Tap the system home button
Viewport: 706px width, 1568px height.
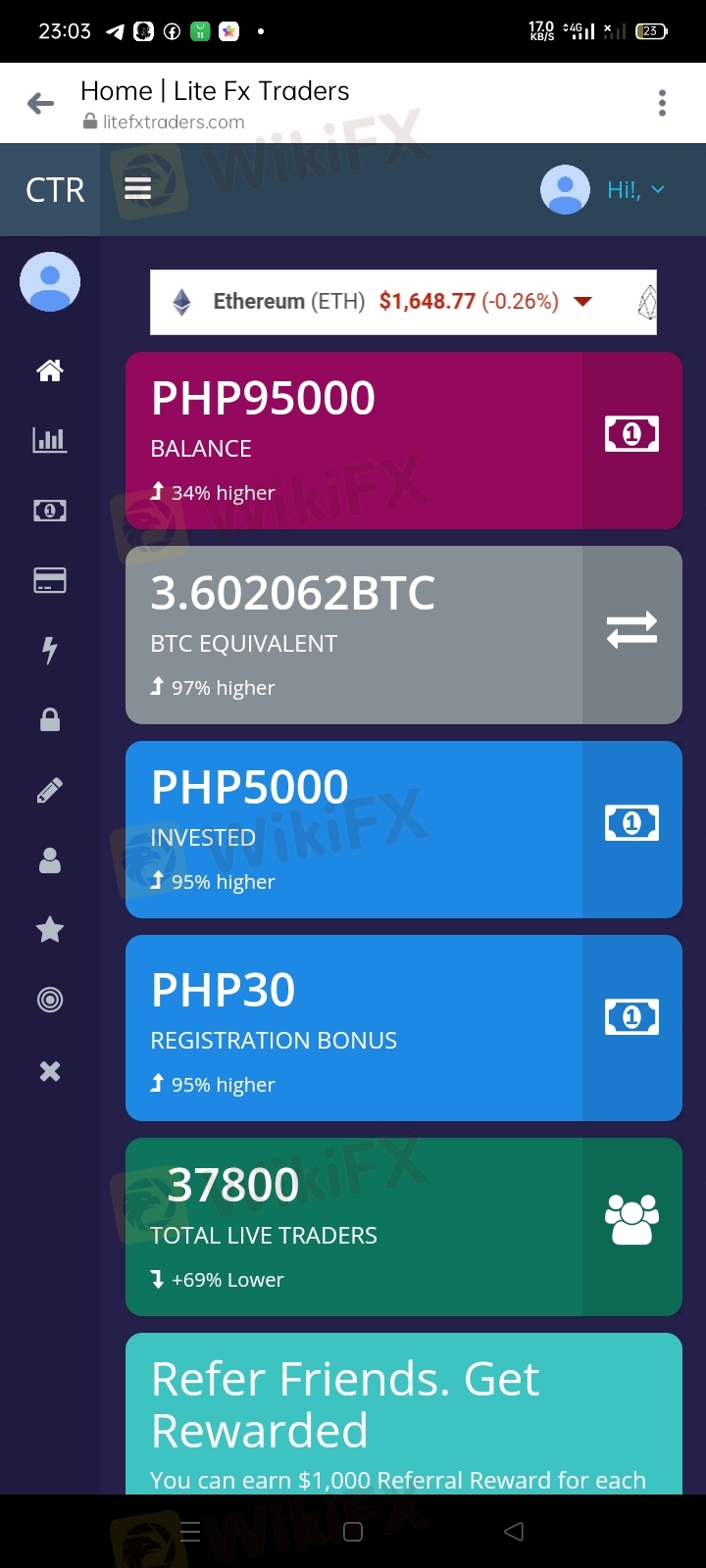pyautogui.click(x=353, y=1532)
